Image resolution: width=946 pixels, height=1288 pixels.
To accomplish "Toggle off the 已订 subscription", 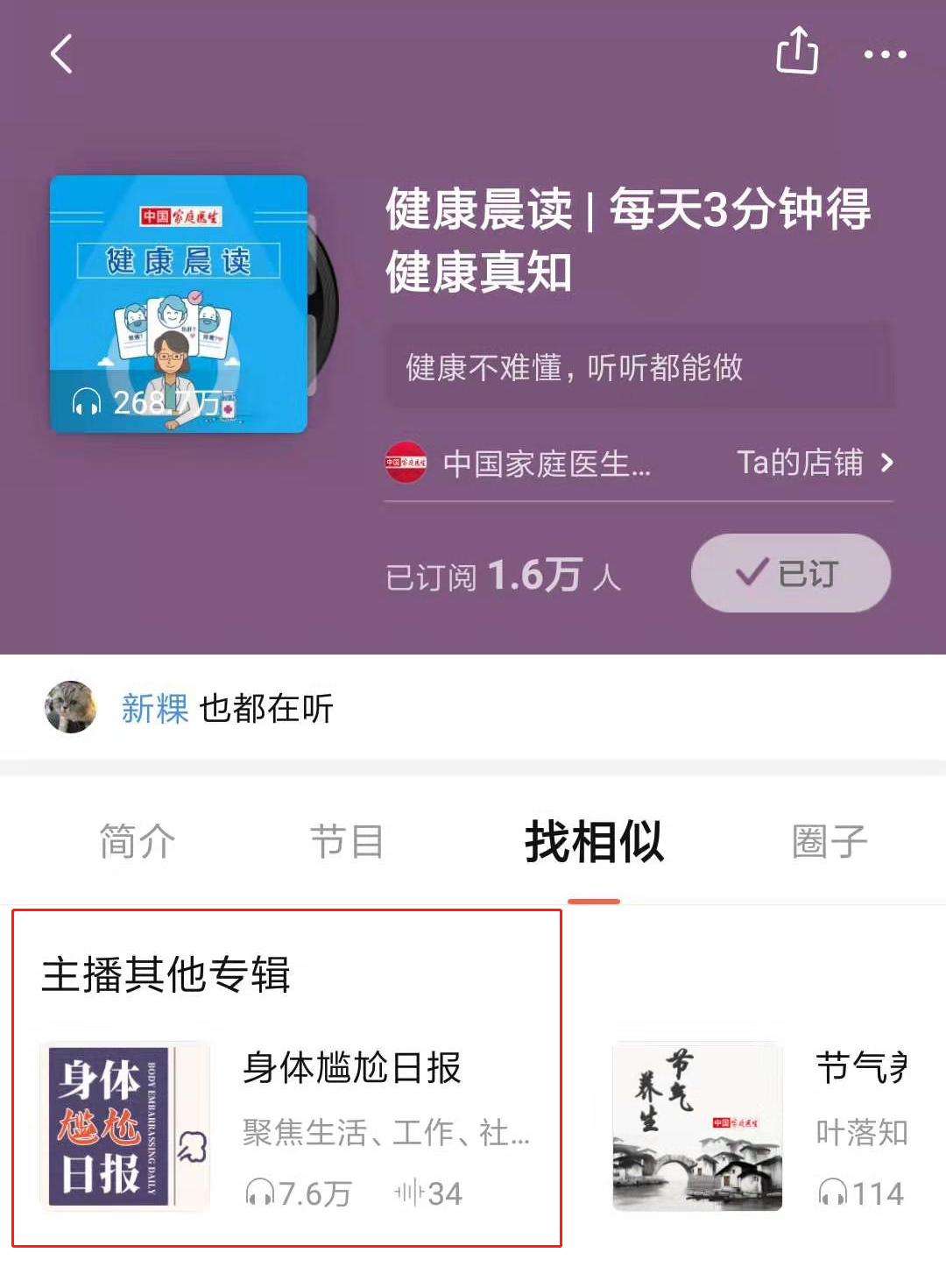I will pyautogui.click(x=790, y=572).
